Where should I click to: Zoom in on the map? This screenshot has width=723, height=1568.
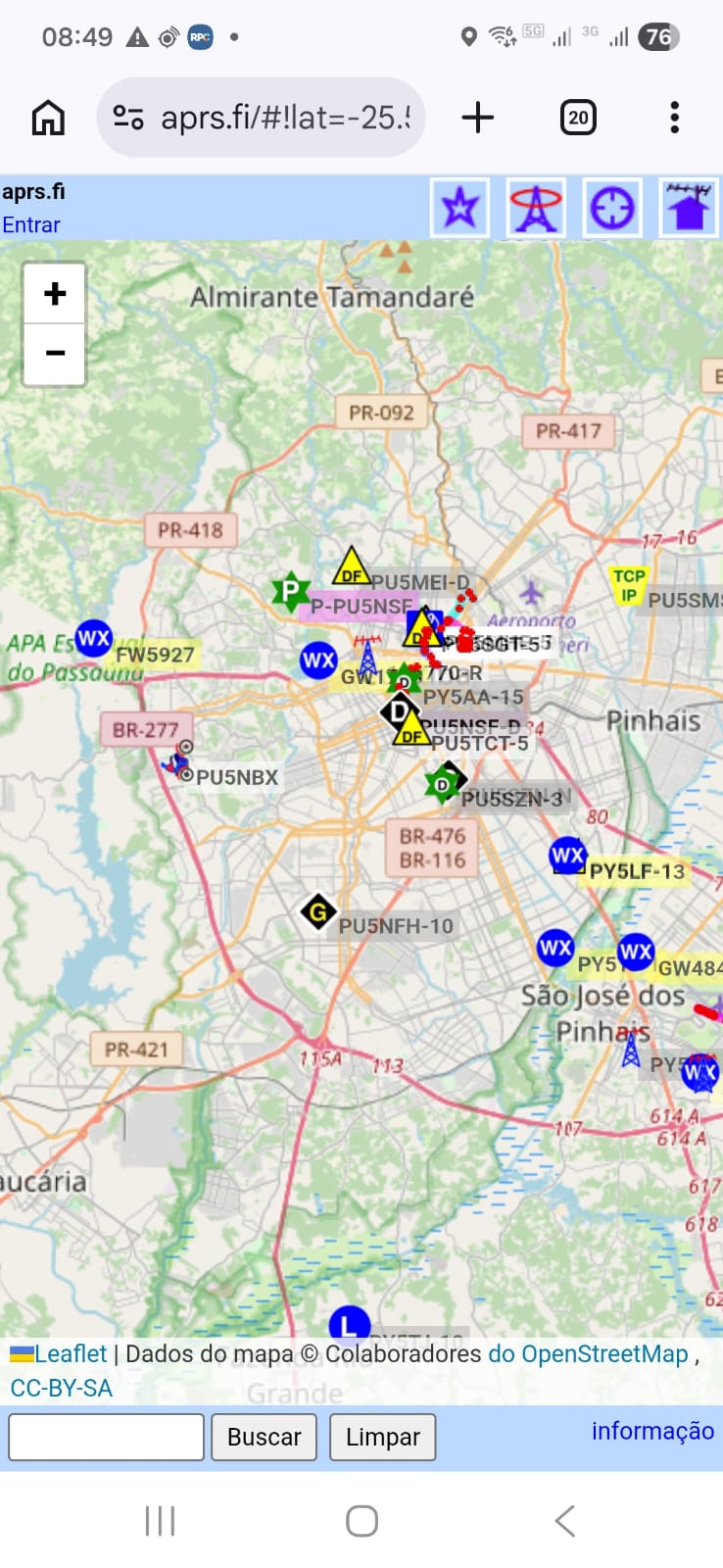tap(55, 293)
